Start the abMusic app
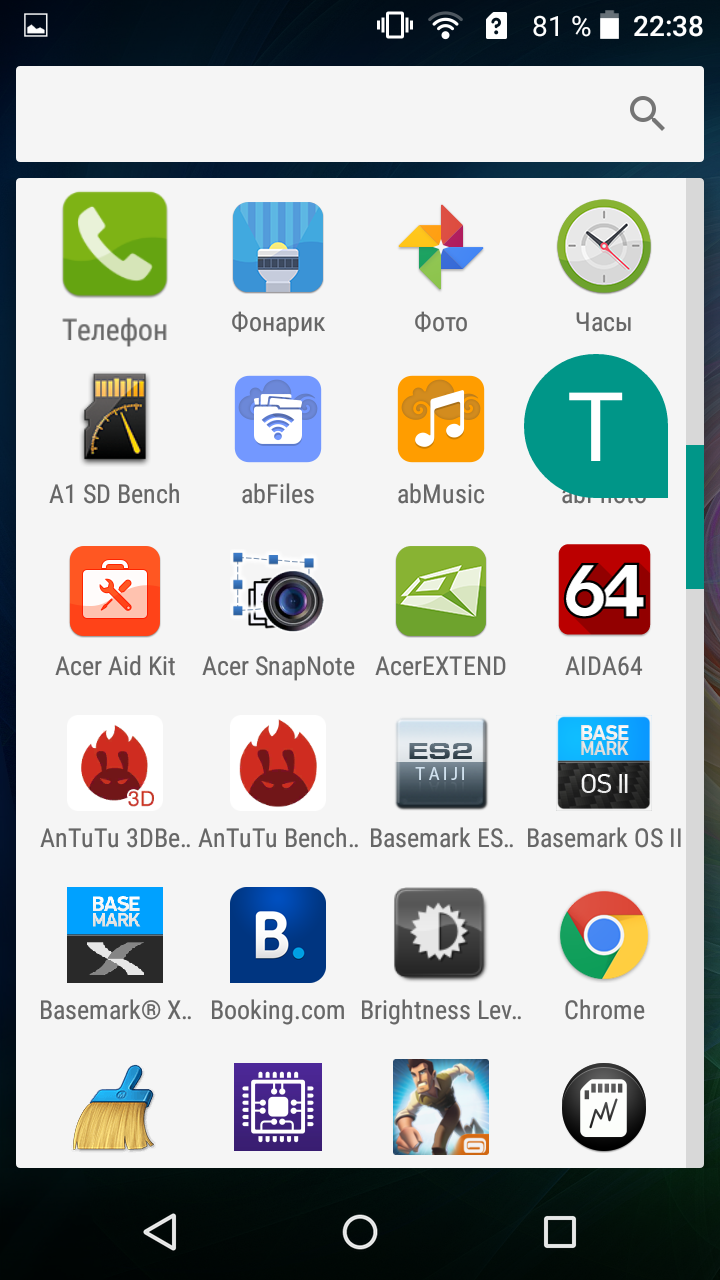The image size is (720, 1280). tap(441, 418)
